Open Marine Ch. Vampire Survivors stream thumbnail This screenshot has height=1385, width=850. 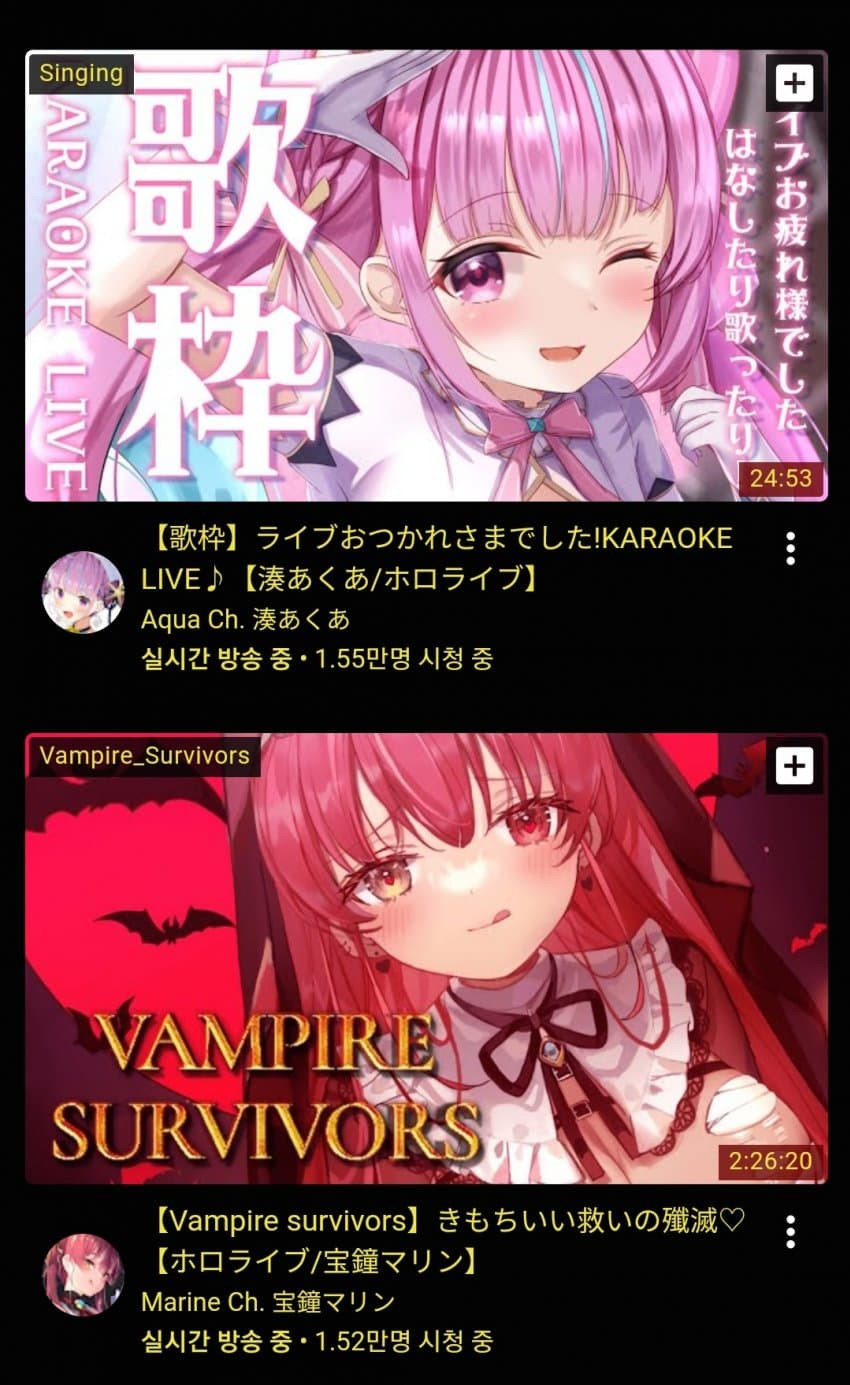[426, 958]
